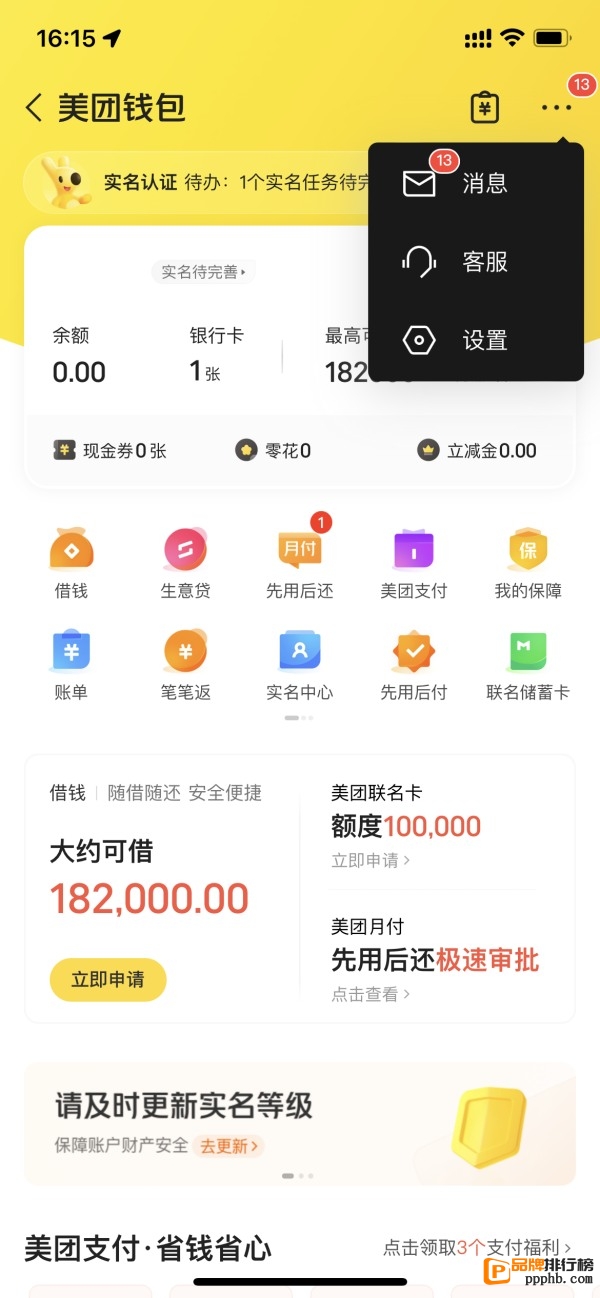Go back from 美团钱包 page

(x=34, y=107)
